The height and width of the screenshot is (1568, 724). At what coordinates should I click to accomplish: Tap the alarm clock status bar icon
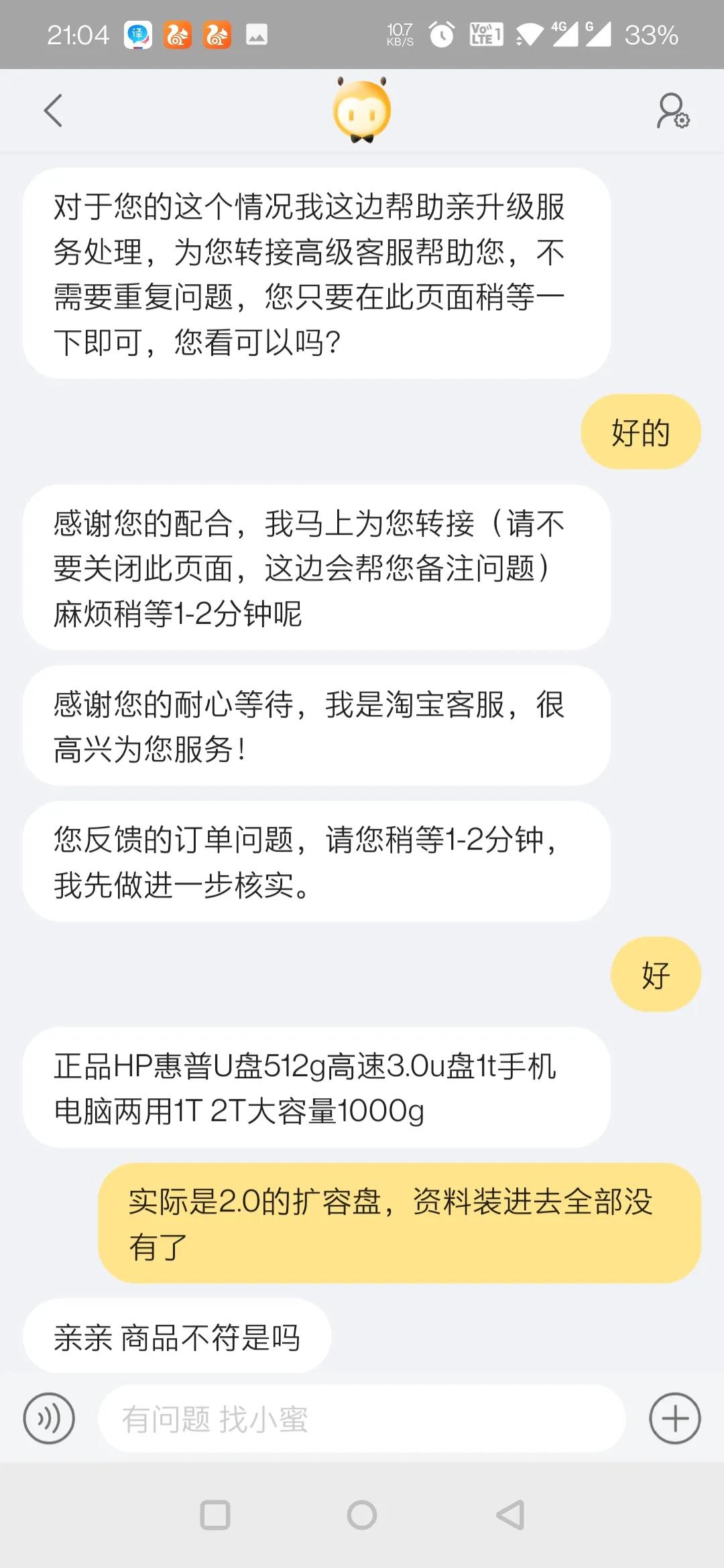point(442,35)
